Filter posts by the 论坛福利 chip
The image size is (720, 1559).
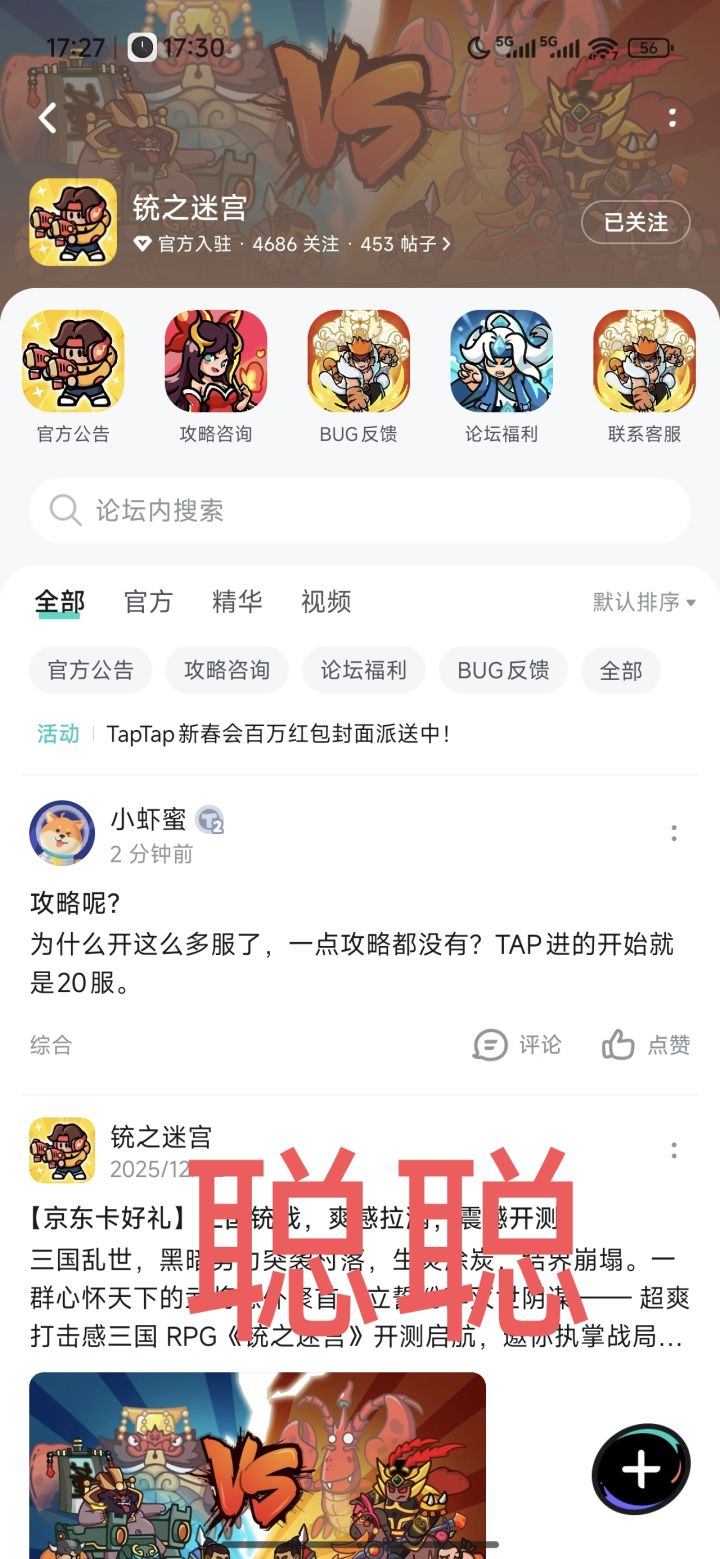coord(363,670)
